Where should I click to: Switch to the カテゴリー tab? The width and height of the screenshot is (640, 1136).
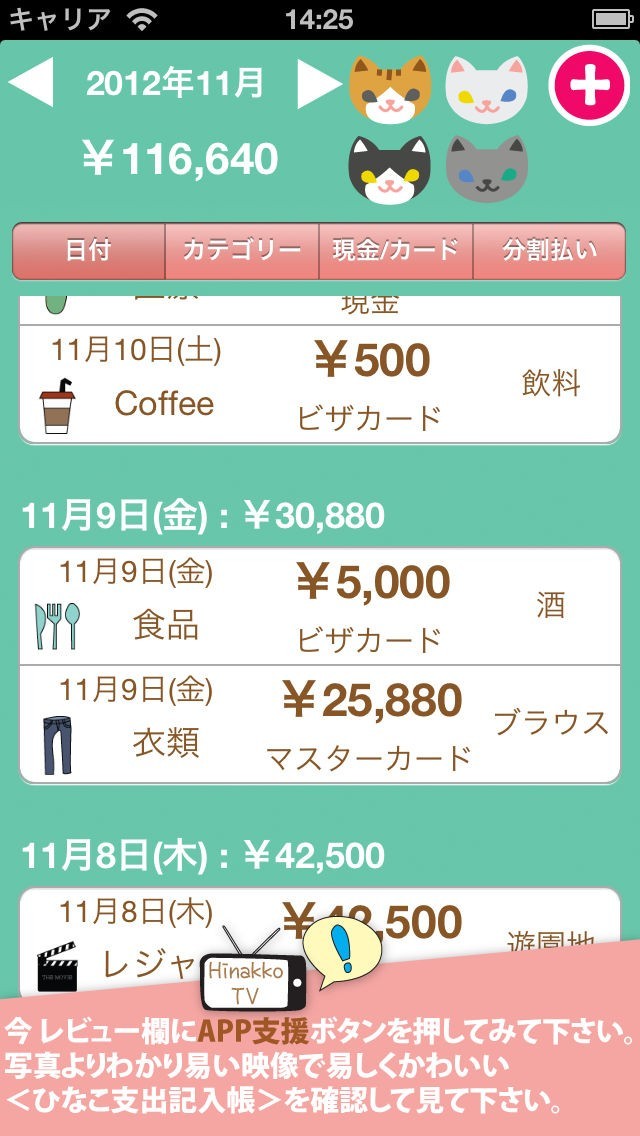pos(242,251)
